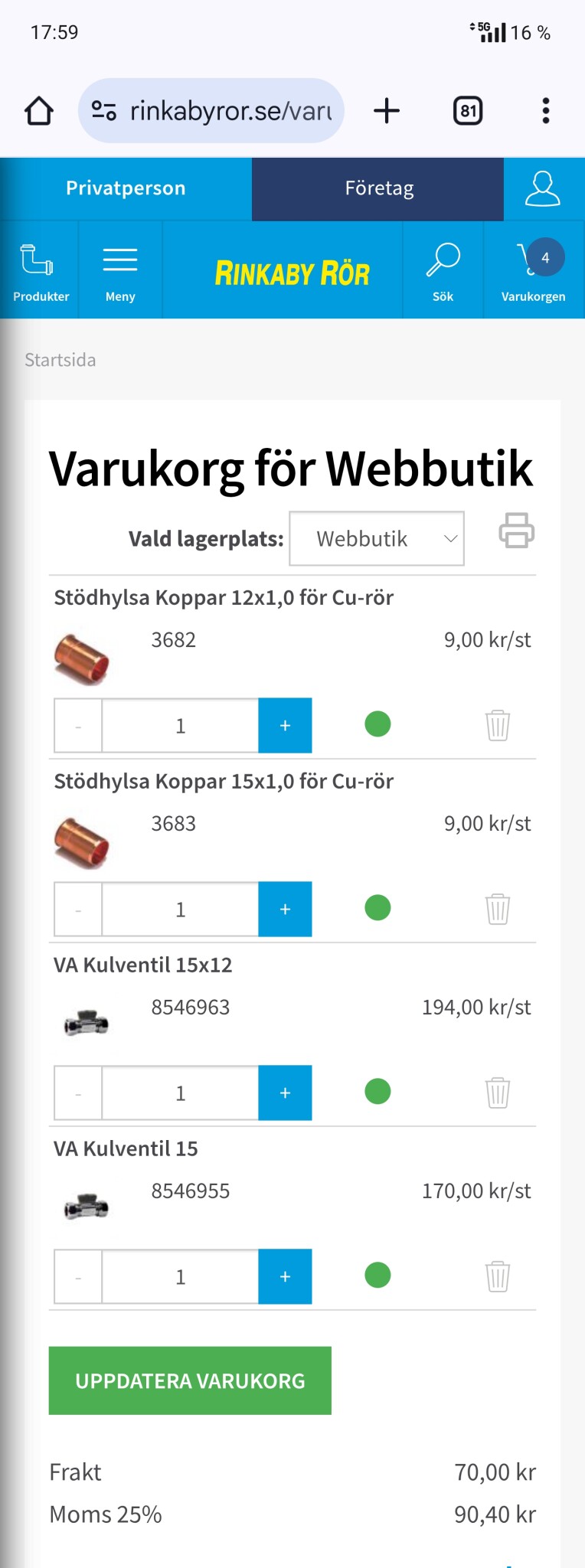The image size is (585, 1568).
Task: Remove Stödhylsa Koppar 15x1,0 from cart
Action: [498, 909]
